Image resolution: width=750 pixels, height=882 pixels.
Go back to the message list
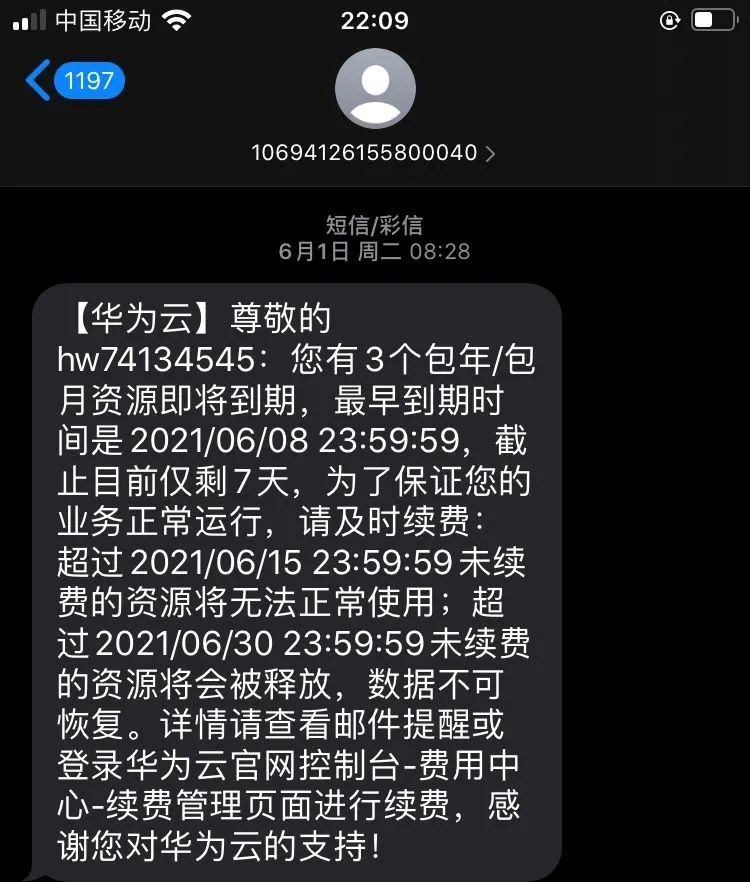click(74, 80)
